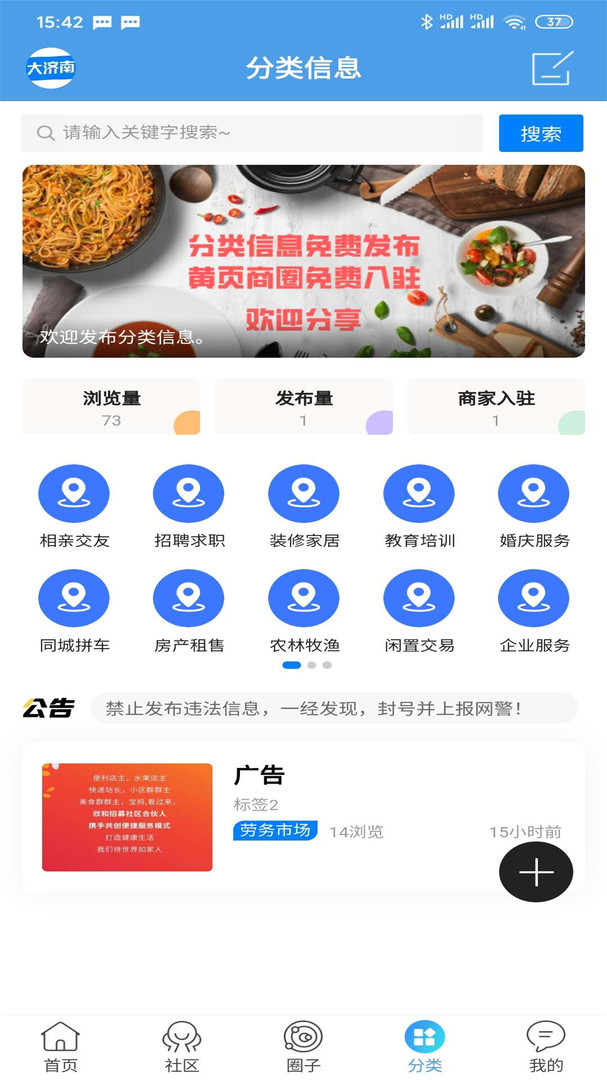The image size is (607, 1080).
Task: Focus the keyword search field
Action: point(250,133)
